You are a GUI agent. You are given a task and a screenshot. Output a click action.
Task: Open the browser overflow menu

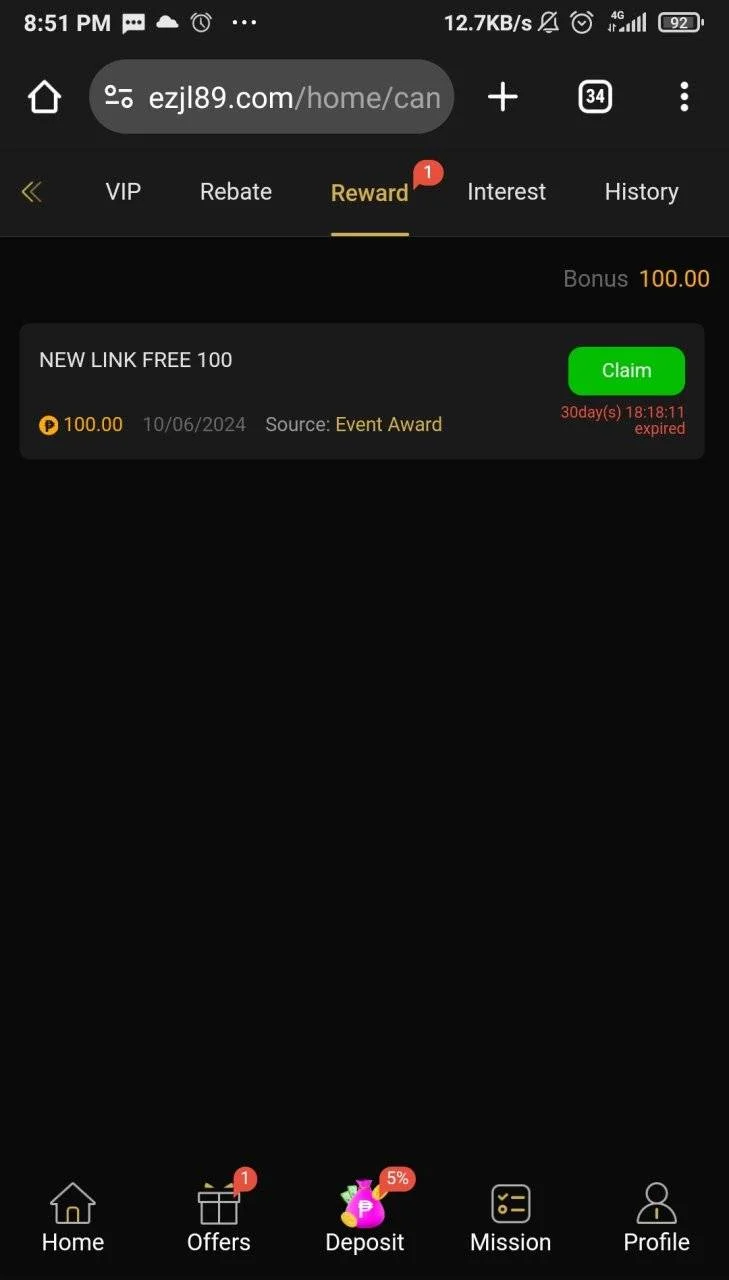[x=684, y=97]
